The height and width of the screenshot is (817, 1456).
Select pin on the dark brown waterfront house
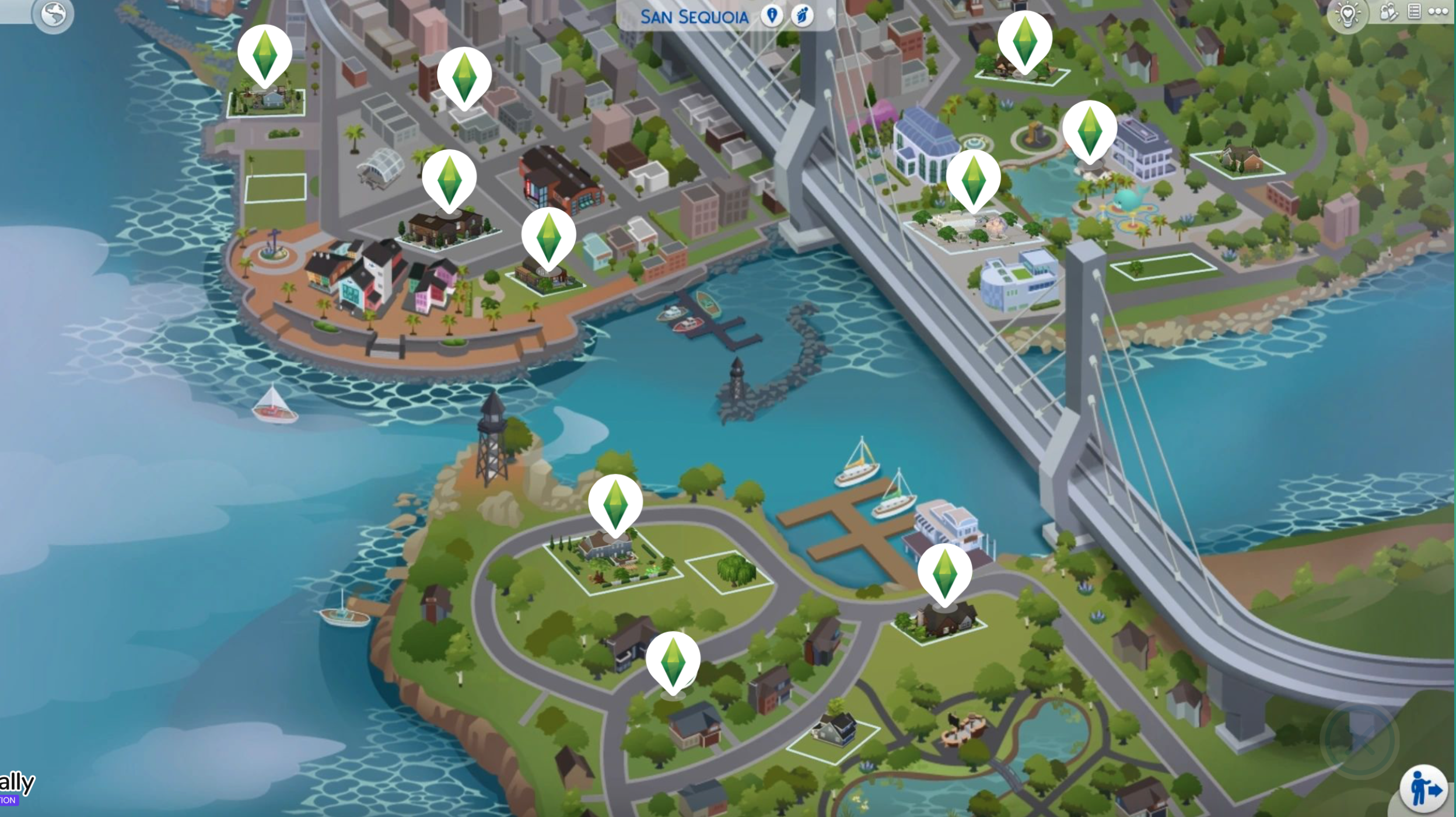449,177
